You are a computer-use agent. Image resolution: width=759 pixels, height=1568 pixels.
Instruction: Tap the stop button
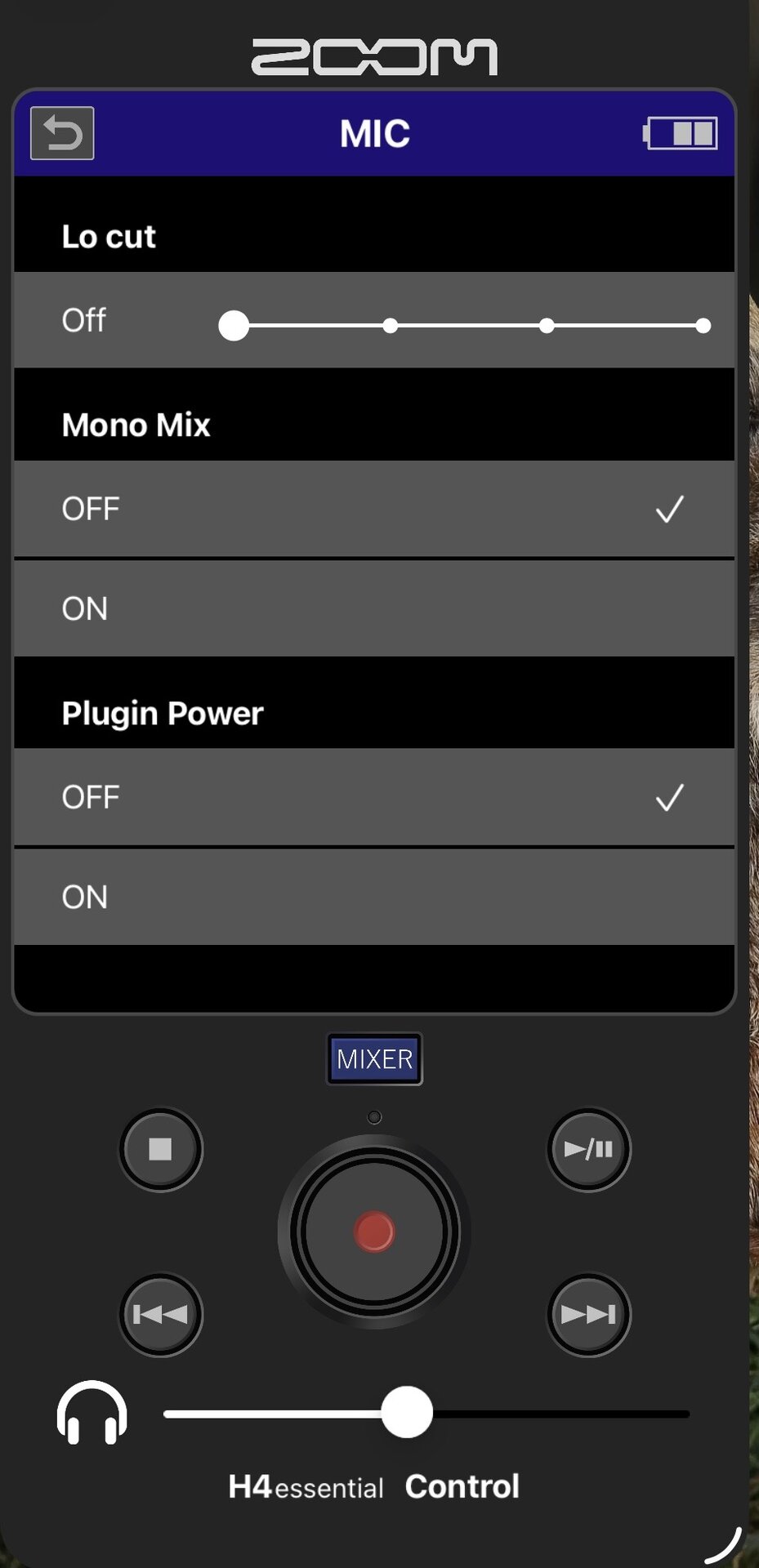point(161,1149)
